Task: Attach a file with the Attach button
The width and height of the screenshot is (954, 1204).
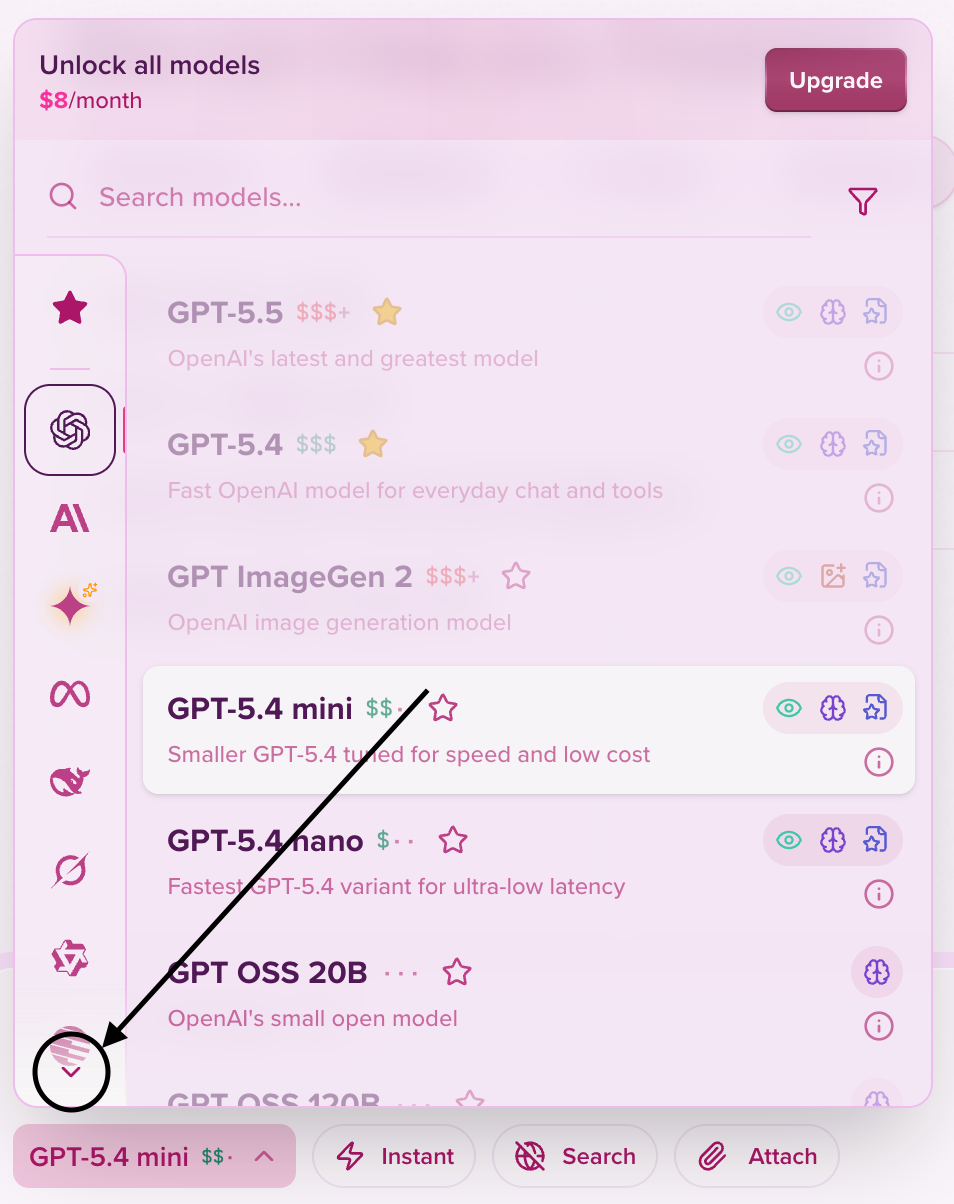Action: 757,1157
